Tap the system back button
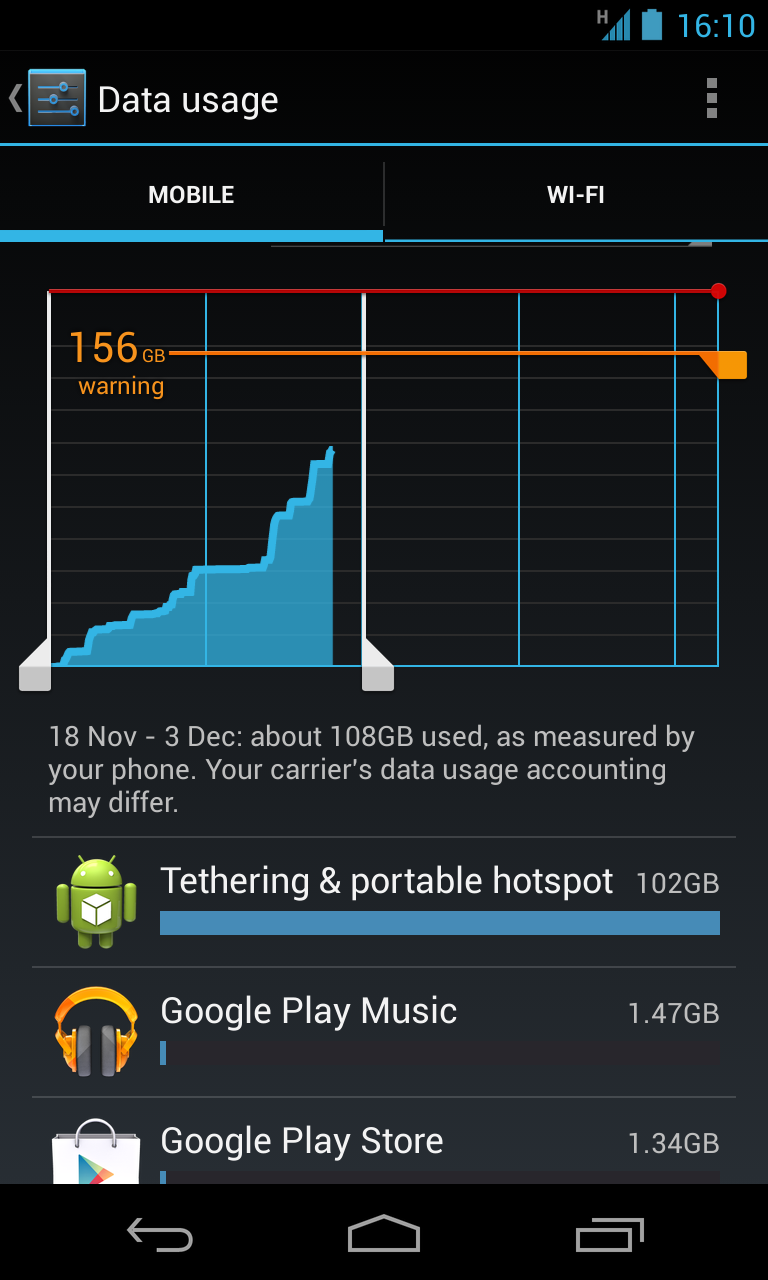The height and width of the screenshot is (1280, 768). point(160,1235)
